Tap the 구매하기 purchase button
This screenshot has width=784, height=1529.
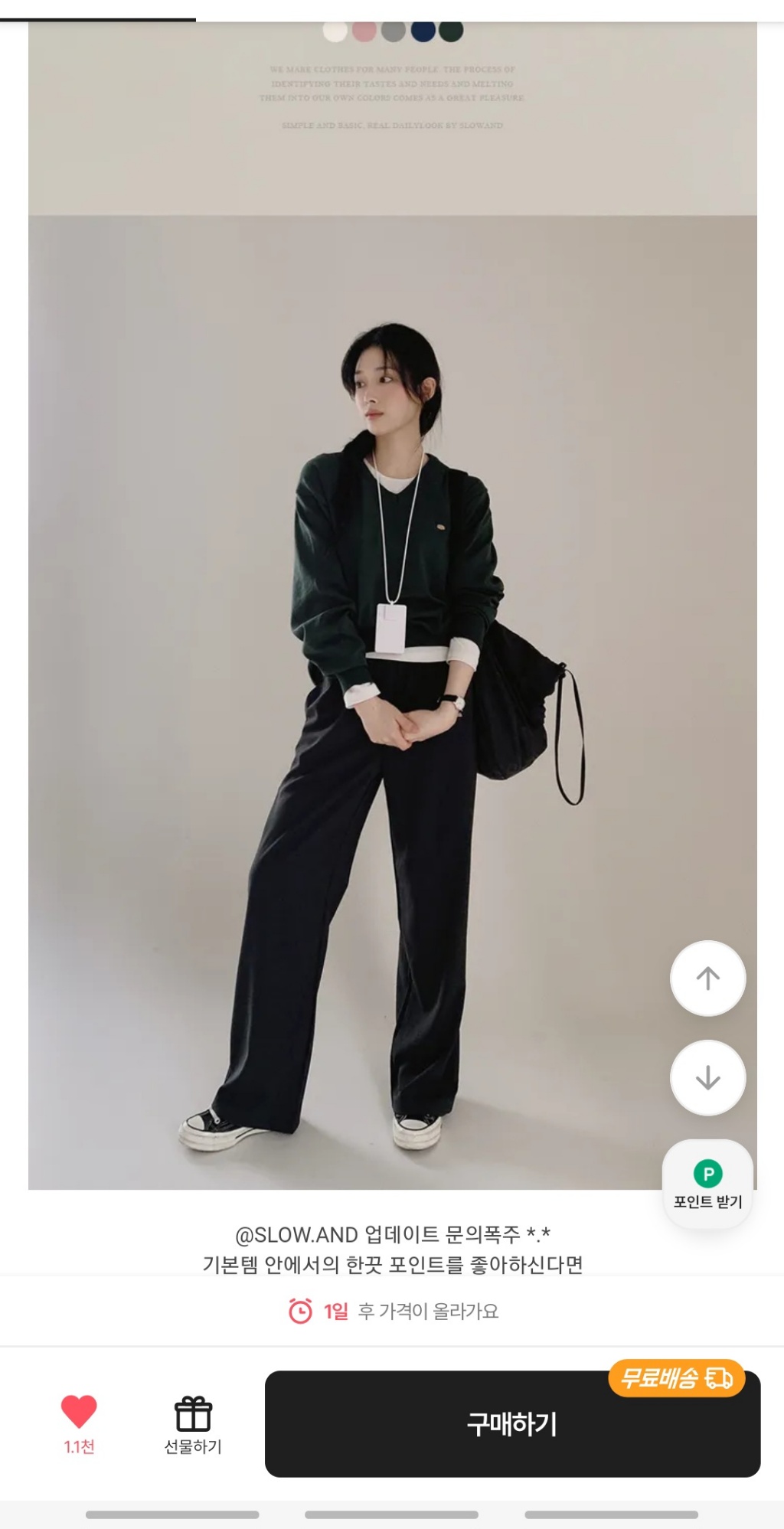511,1424
